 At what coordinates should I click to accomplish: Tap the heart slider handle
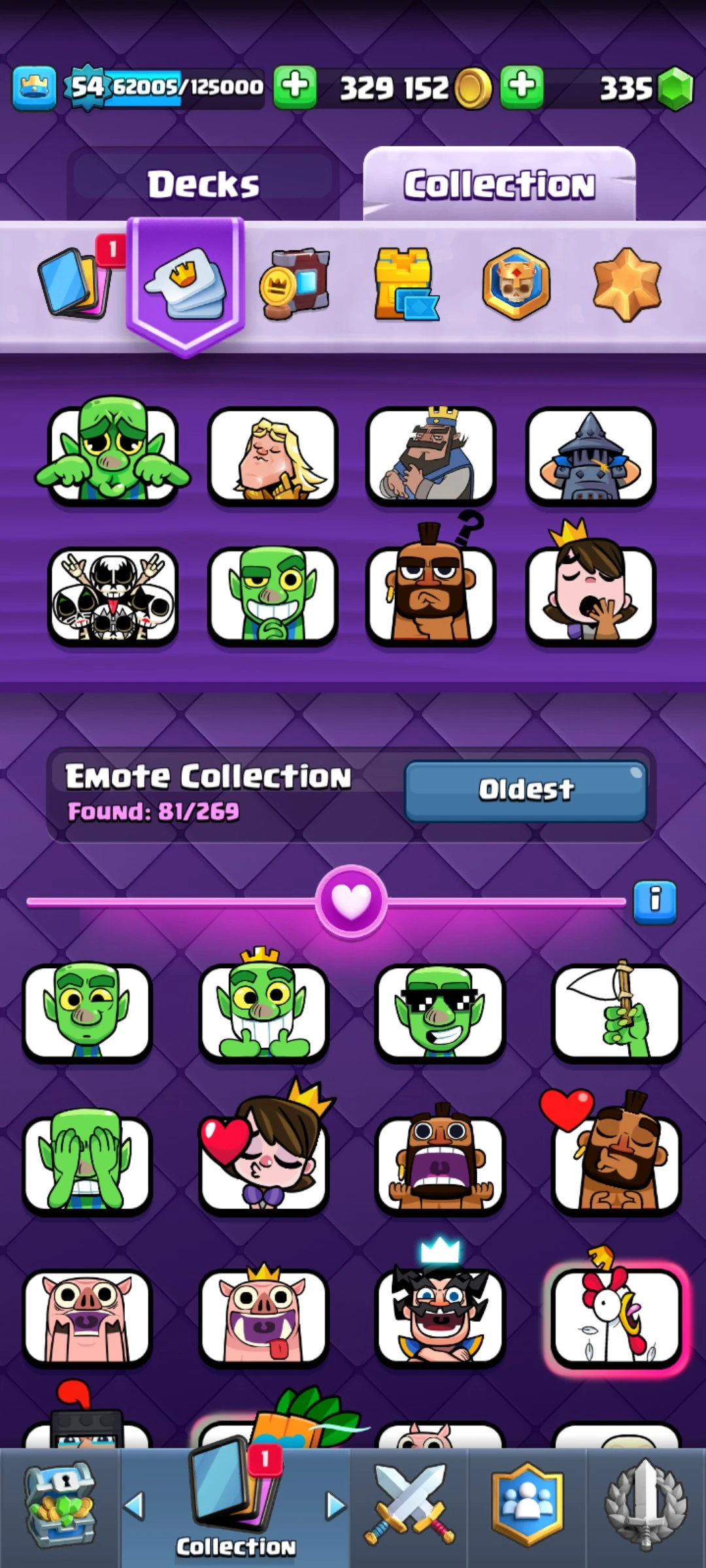(351, 902)
